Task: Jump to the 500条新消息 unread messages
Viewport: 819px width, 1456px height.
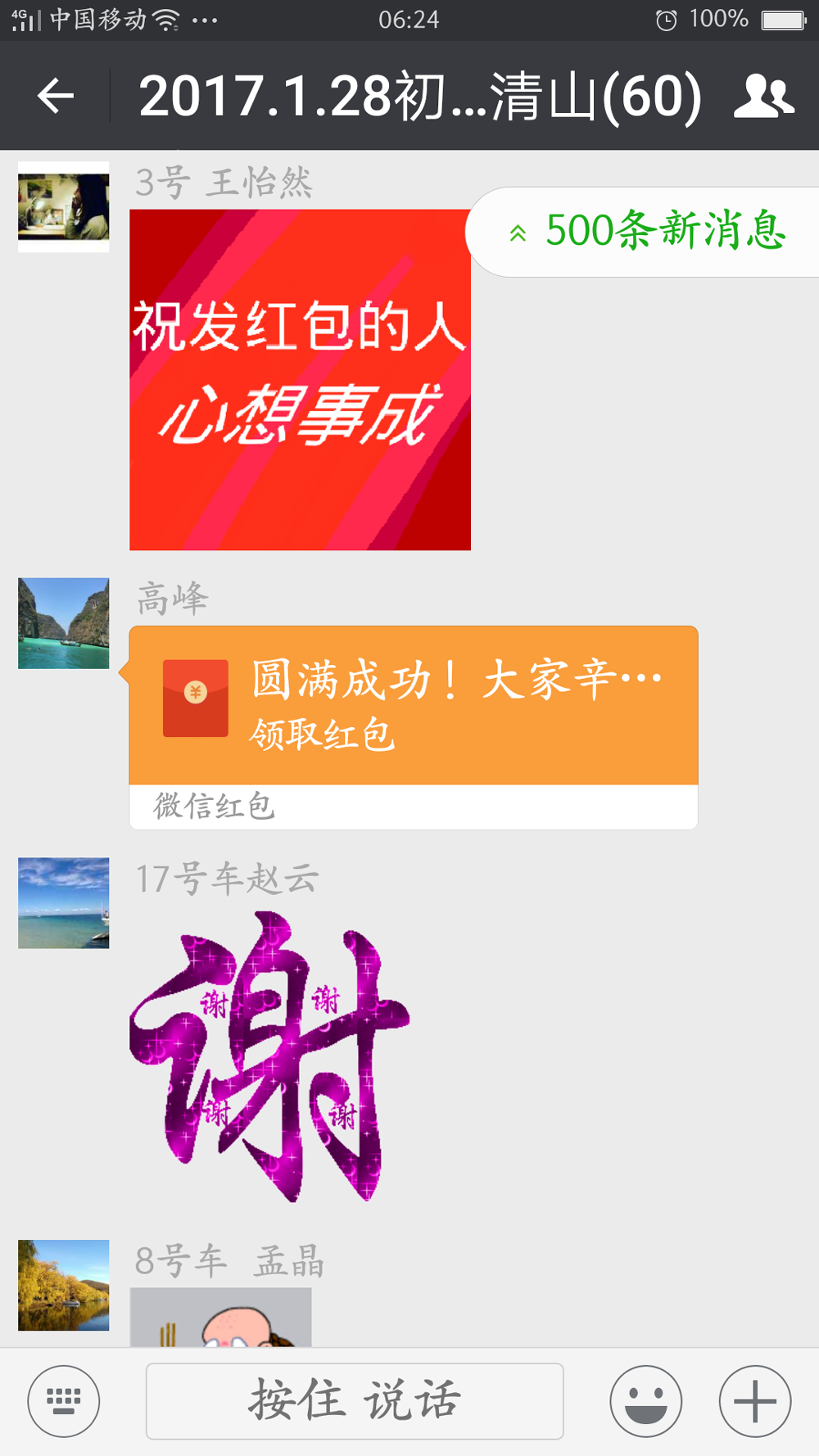Action: pos(647,232)
